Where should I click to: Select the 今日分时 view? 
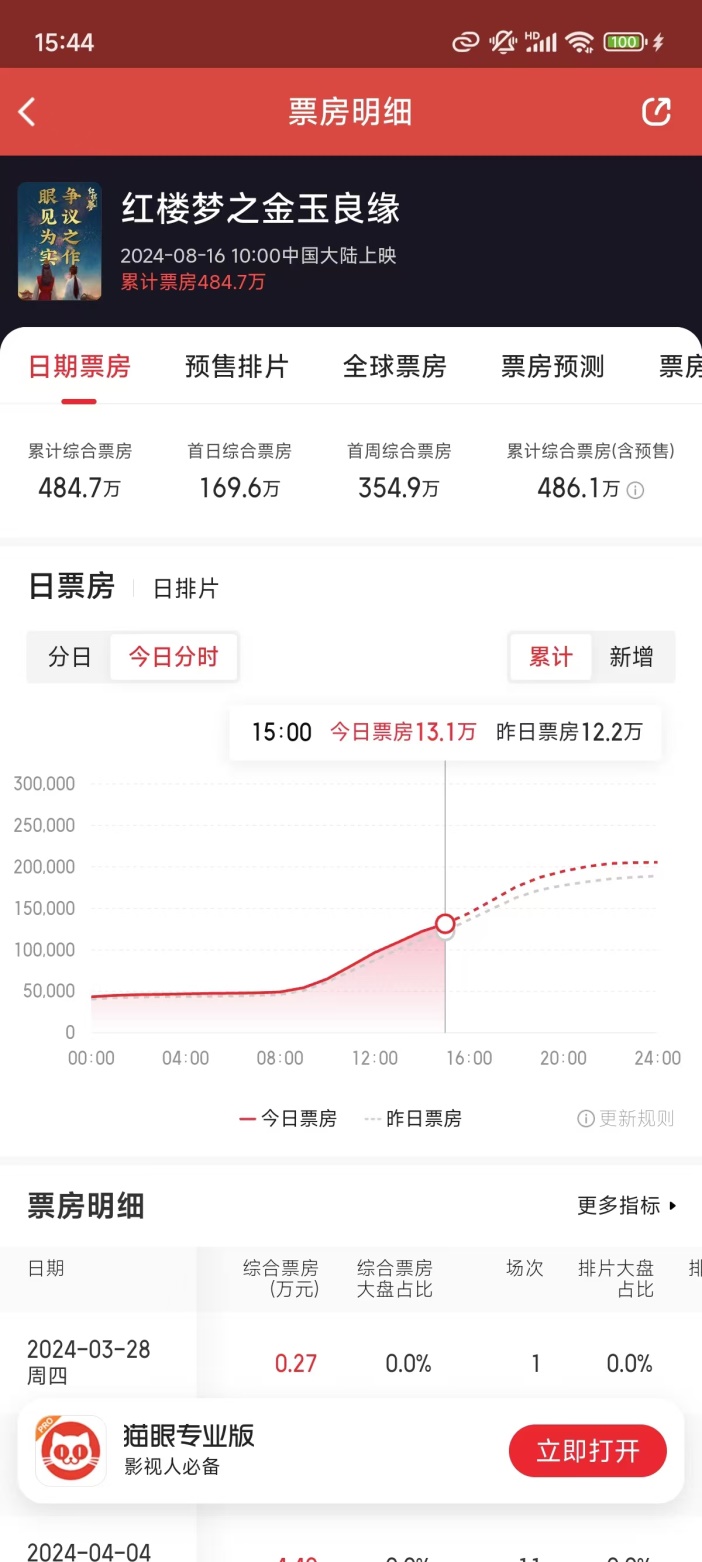[174, 657]
